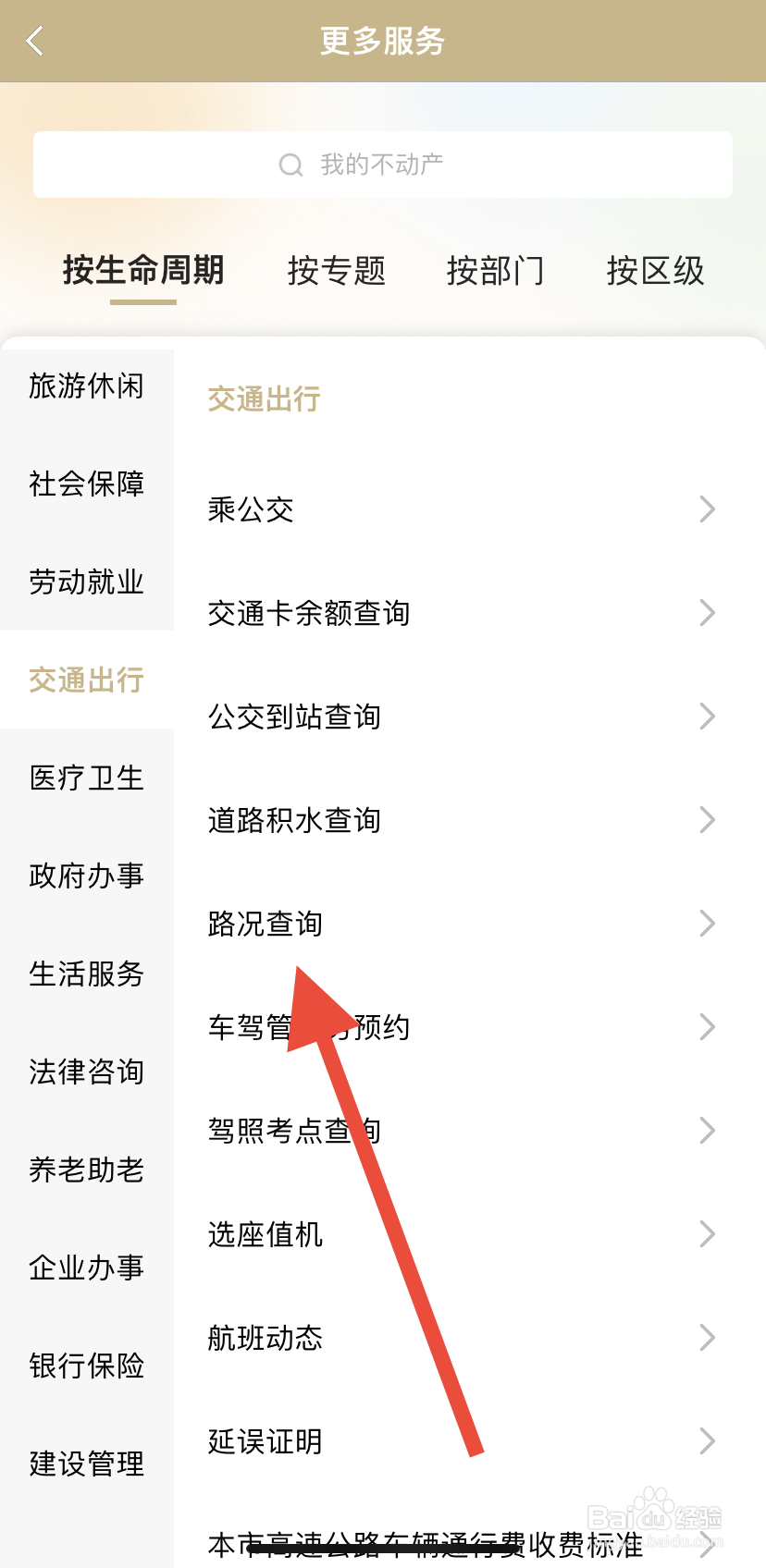Open the 按区级 tab

(x=655, y=271)
